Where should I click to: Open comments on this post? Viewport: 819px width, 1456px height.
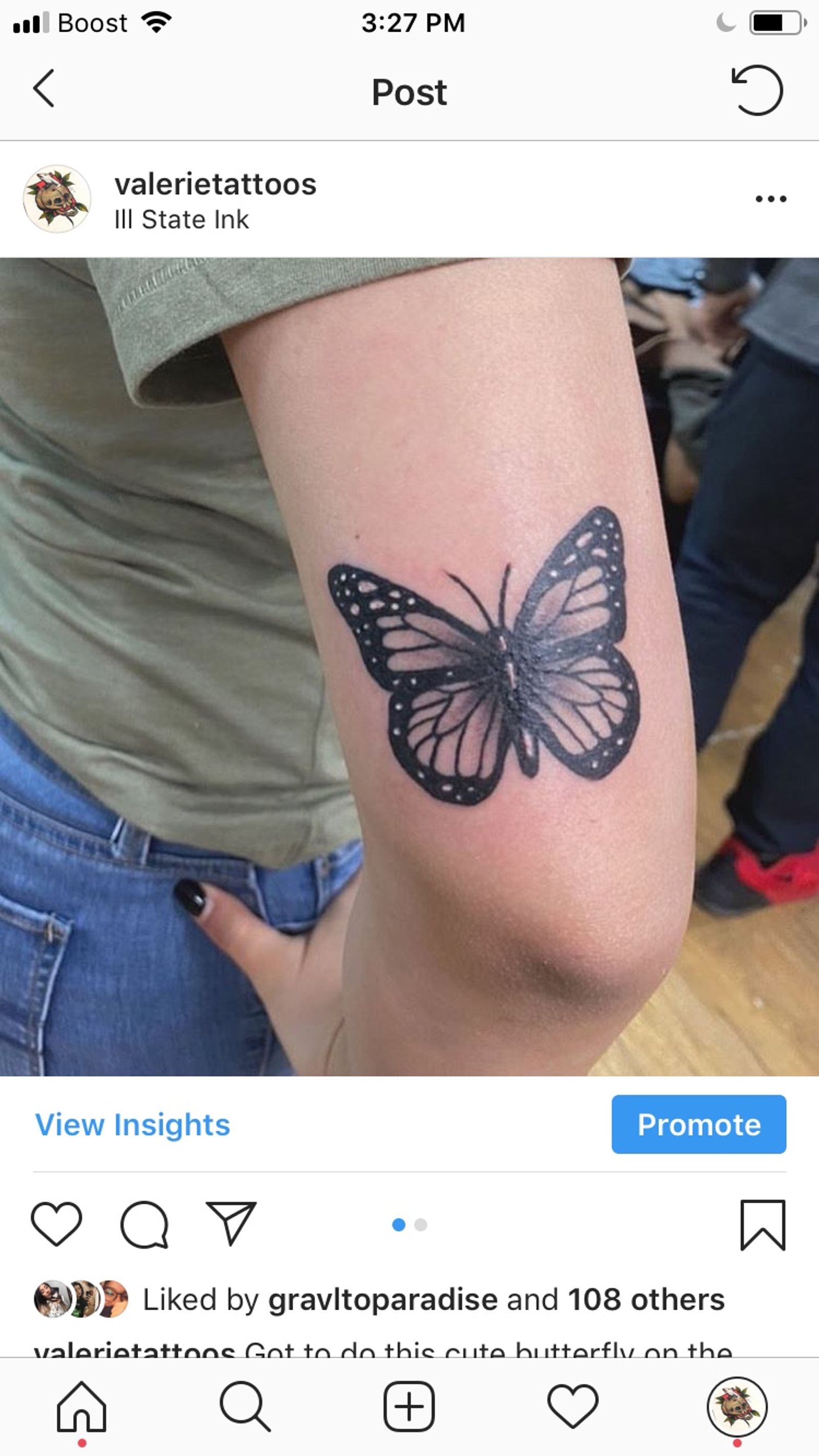click(x=144, y=1224)
